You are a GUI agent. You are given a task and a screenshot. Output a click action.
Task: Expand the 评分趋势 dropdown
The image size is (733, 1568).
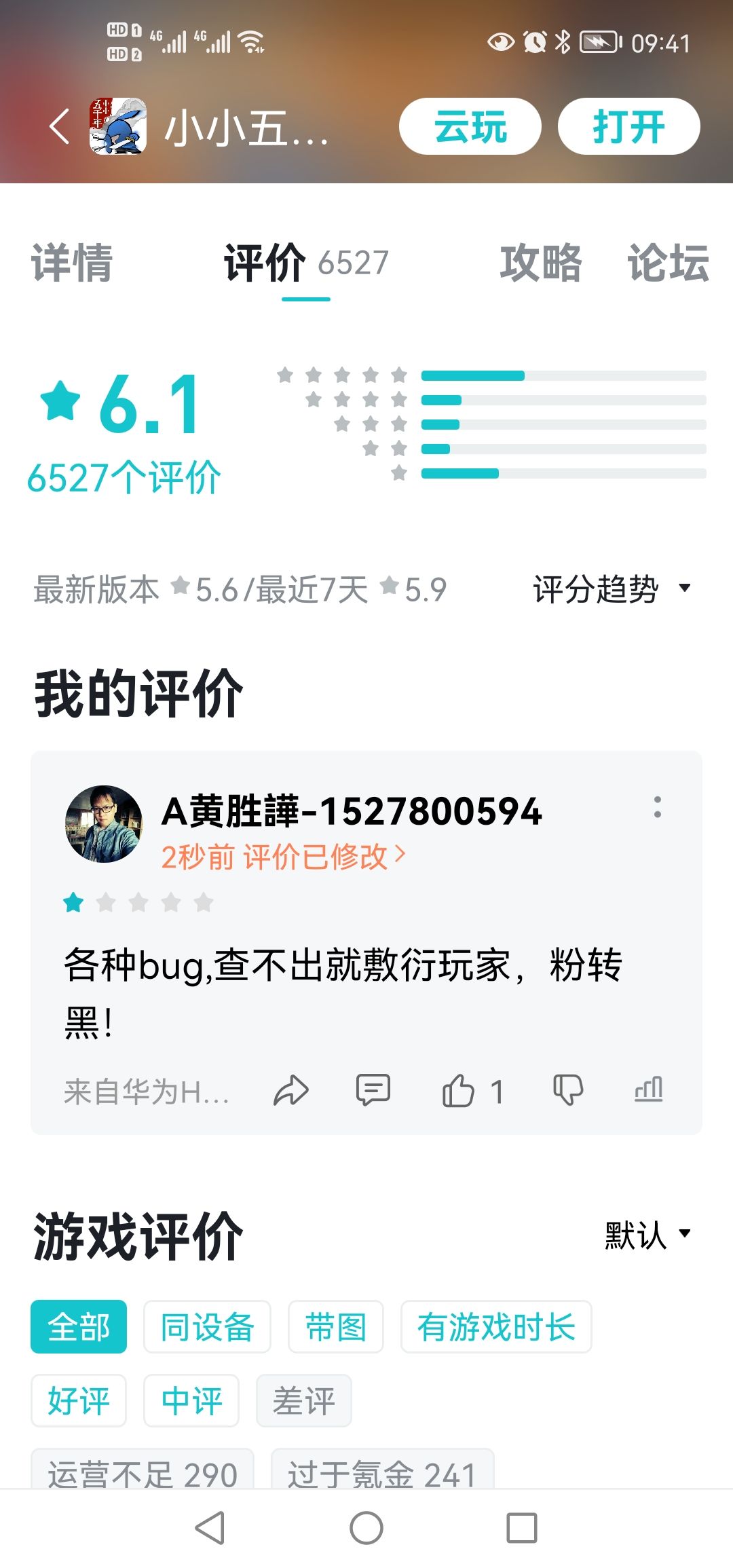pos(611,589)
